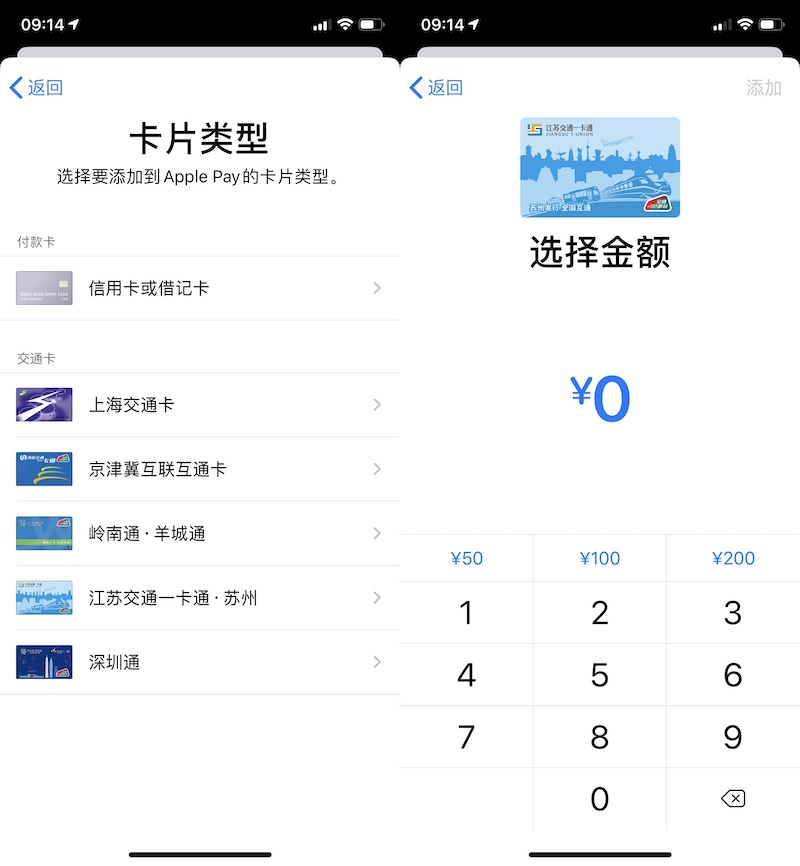Go back from the 选择金额 screen
Screen dimensions: 800x866
(436, 88)
